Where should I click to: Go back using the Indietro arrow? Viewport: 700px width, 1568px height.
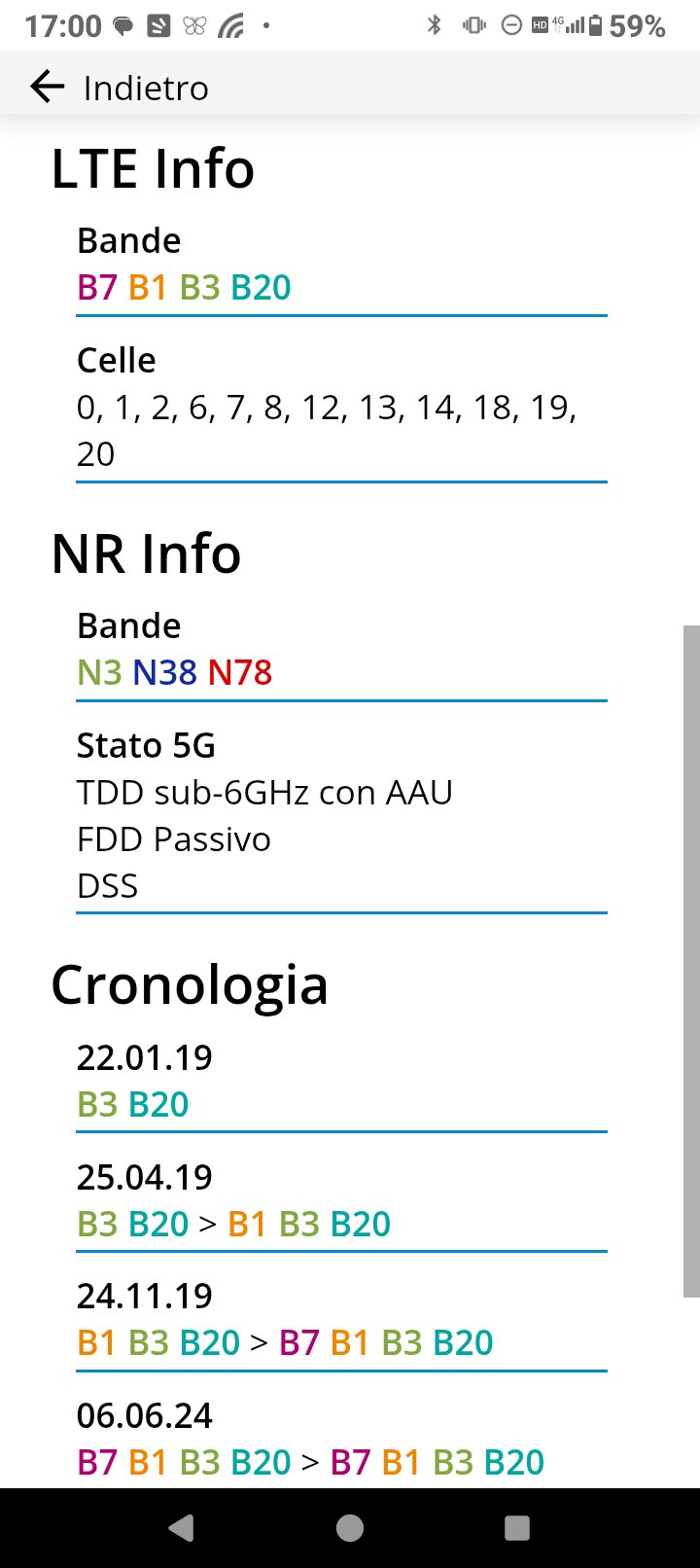click(47, 88)
